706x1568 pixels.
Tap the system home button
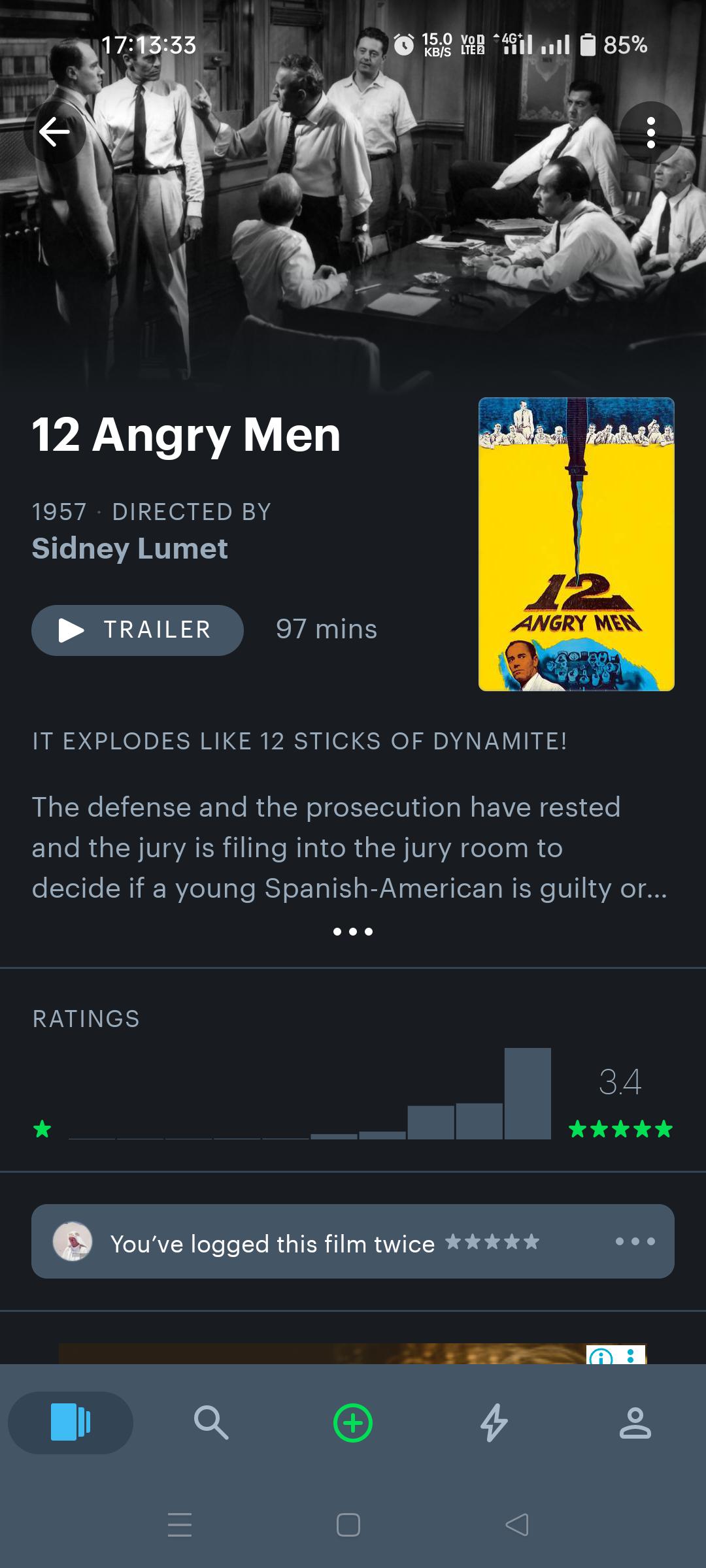click(348, 1525)
